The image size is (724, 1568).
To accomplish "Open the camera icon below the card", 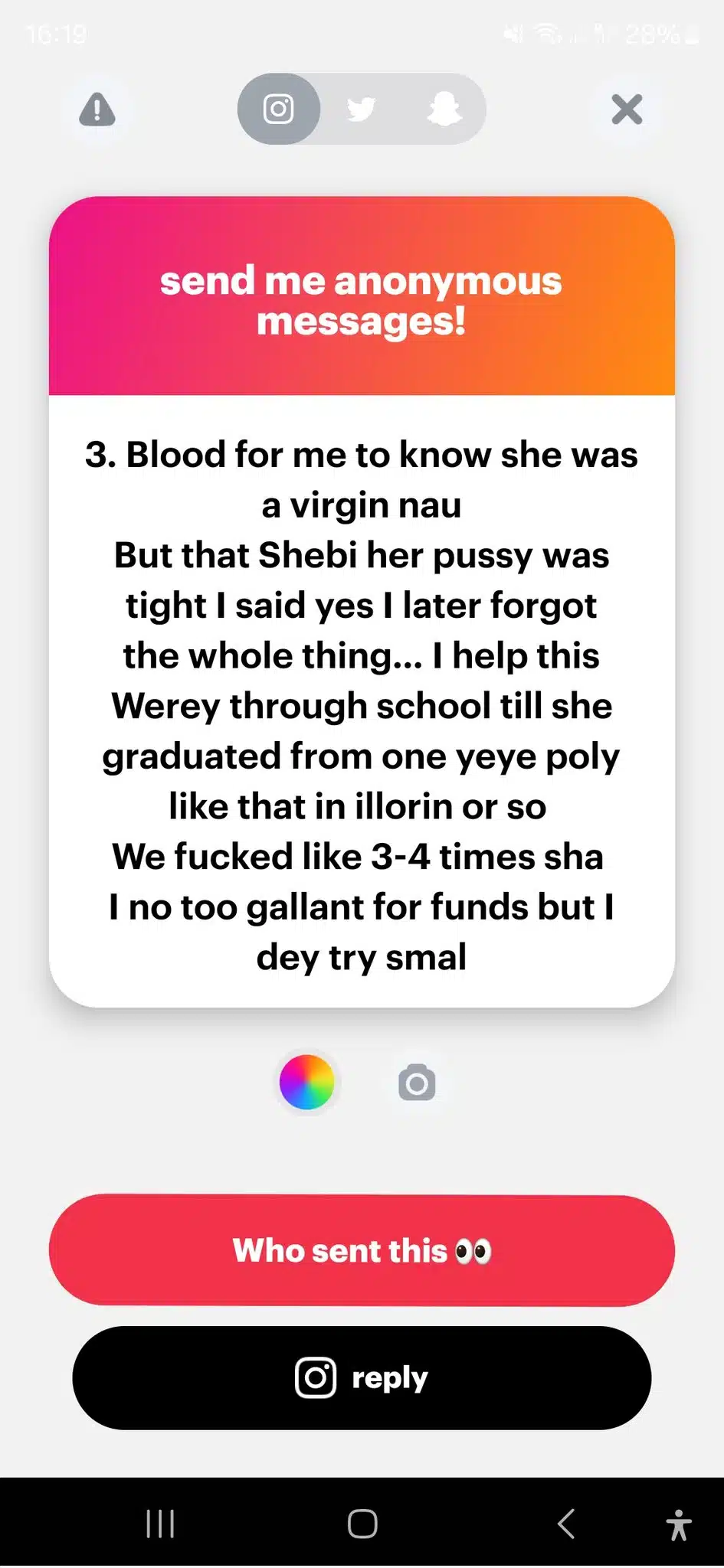I will click(417, 1083).
